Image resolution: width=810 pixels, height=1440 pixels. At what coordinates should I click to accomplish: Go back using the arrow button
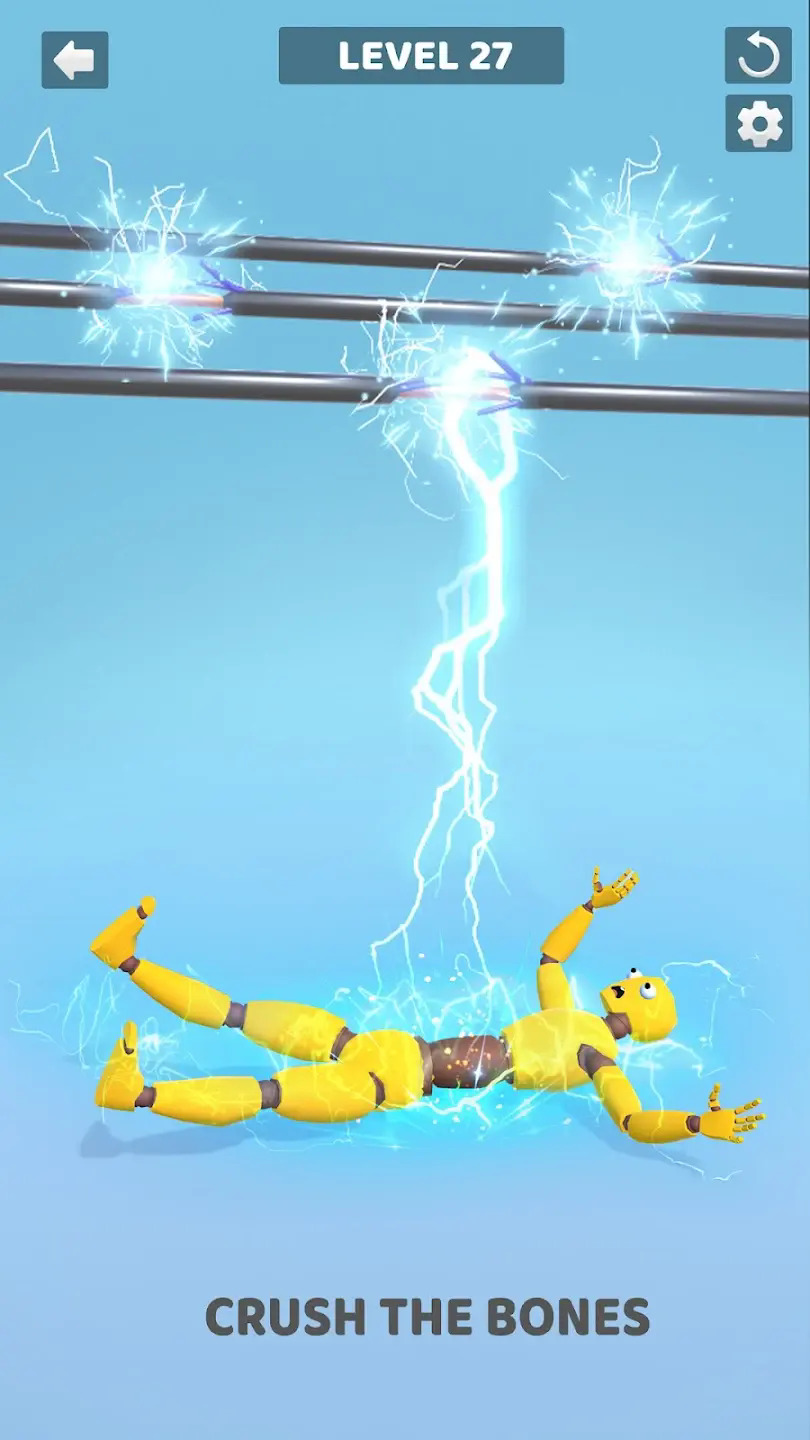click(x=75, y=60)
